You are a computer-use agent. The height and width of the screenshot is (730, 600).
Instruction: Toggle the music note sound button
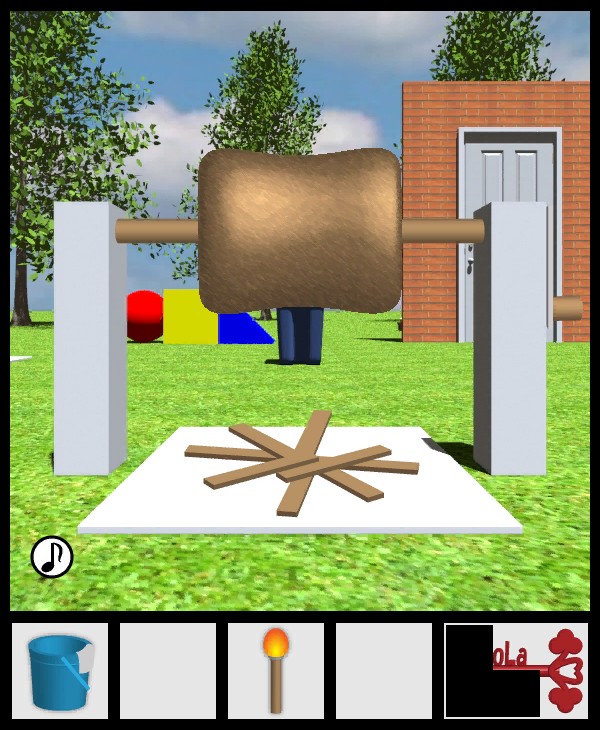(x=52, y=557)
